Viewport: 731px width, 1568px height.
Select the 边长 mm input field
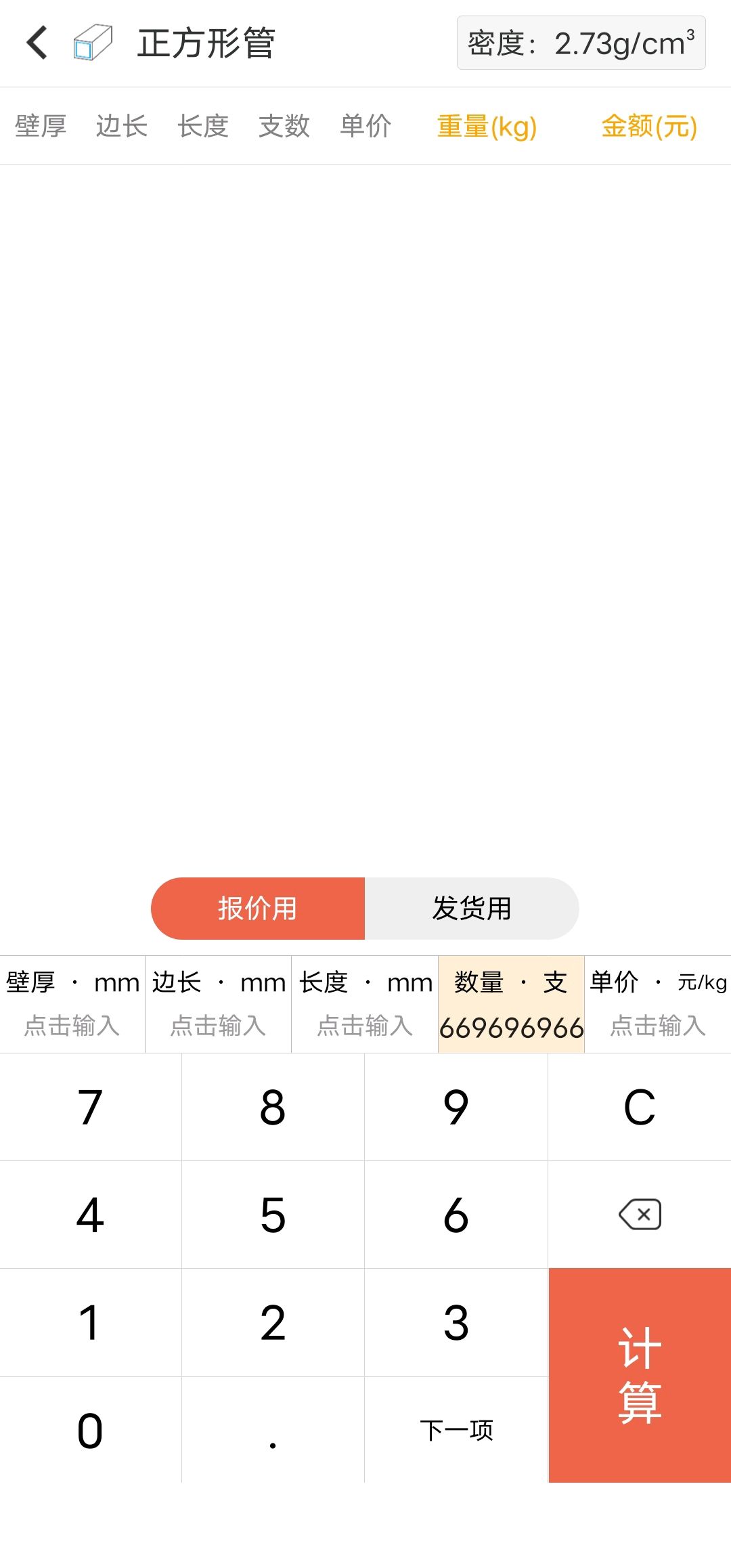tap(218, 1004)
